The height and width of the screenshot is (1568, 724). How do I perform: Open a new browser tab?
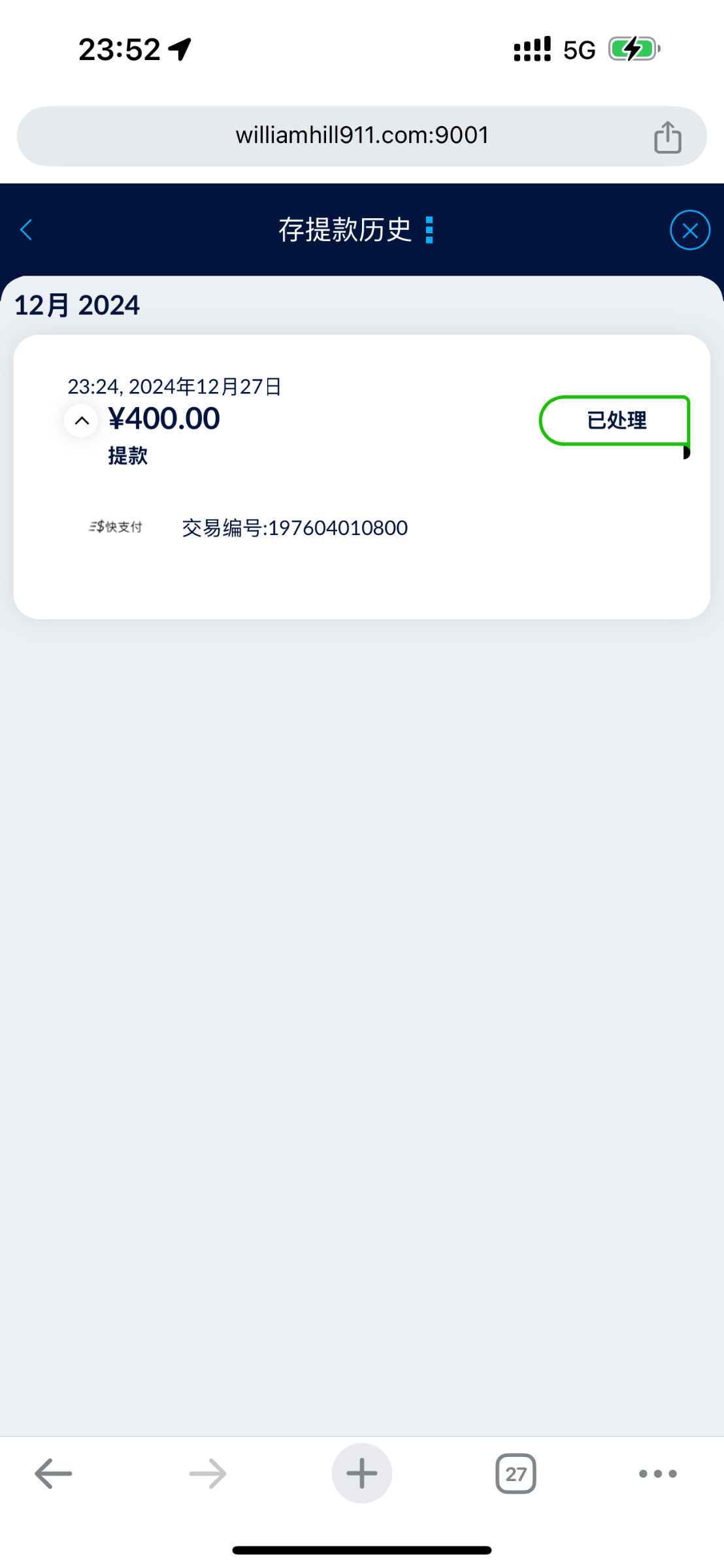point(362,1473)
